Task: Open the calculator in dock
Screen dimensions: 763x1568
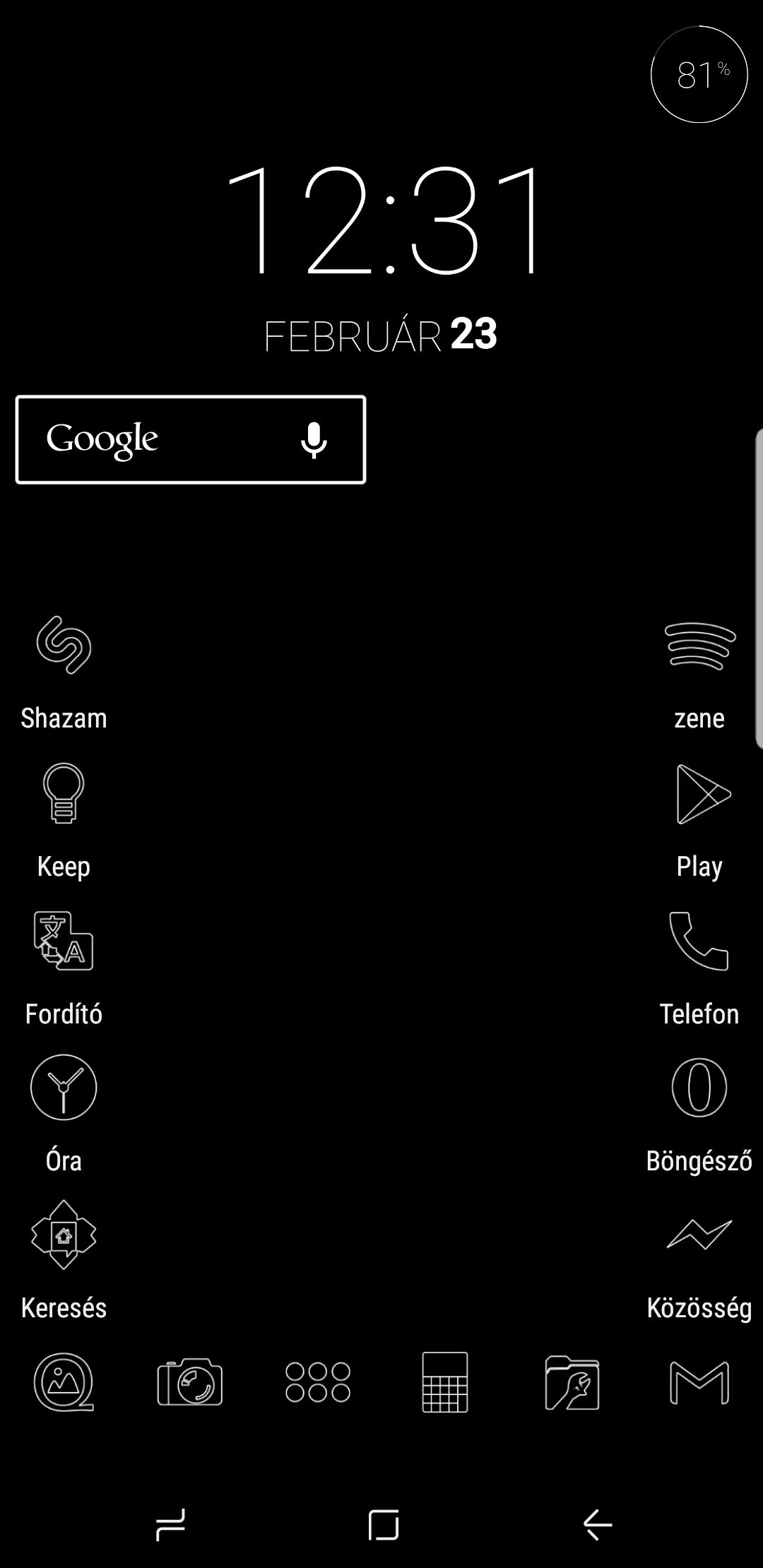Action: coord(445,1382)
